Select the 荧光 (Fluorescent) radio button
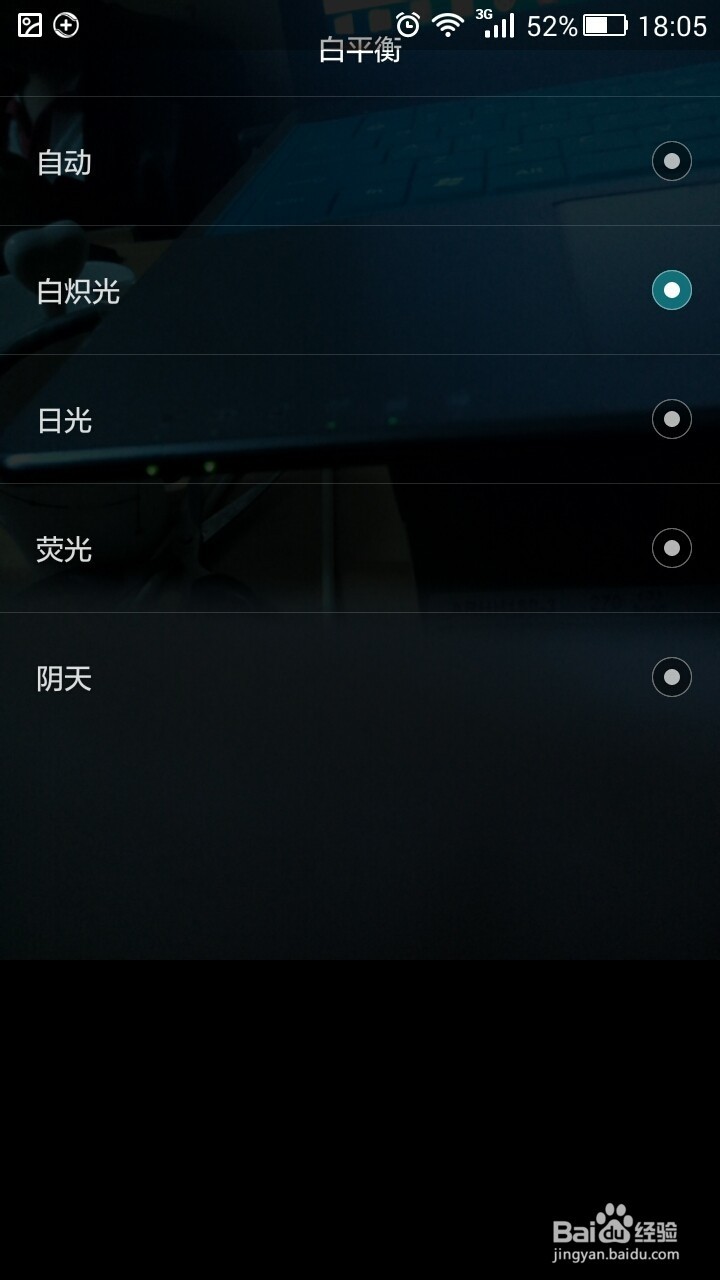 point(670,548)
